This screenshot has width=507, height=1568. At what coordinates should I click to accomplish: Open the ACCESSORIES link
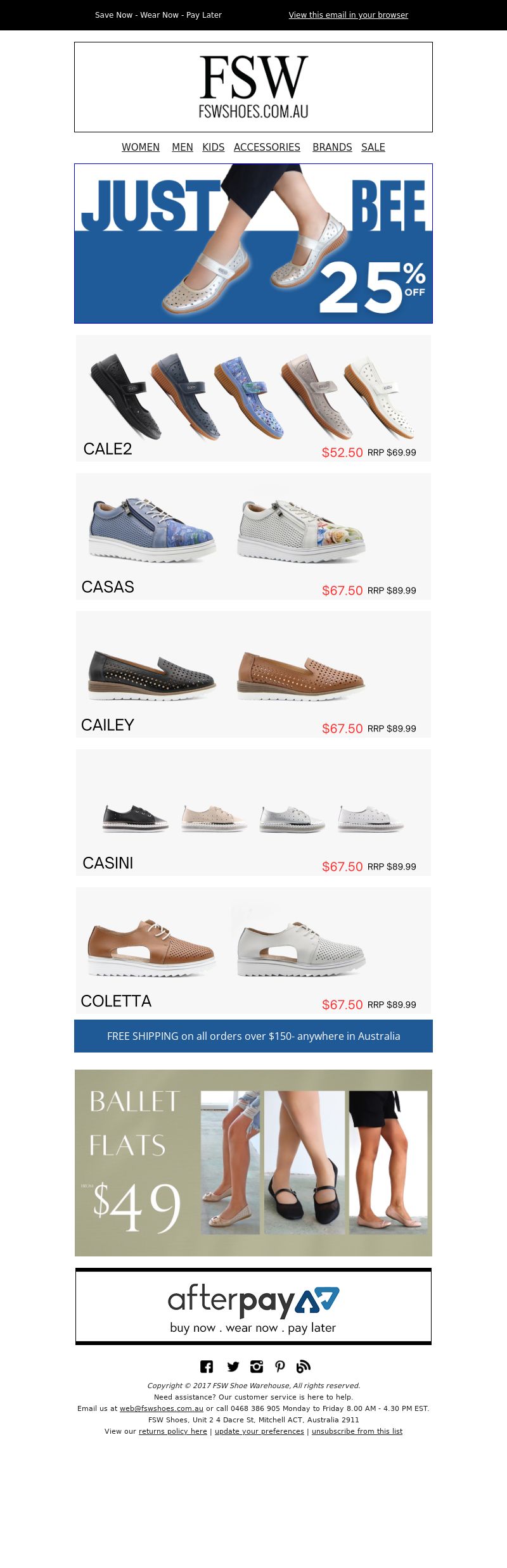tap(267, 147)
